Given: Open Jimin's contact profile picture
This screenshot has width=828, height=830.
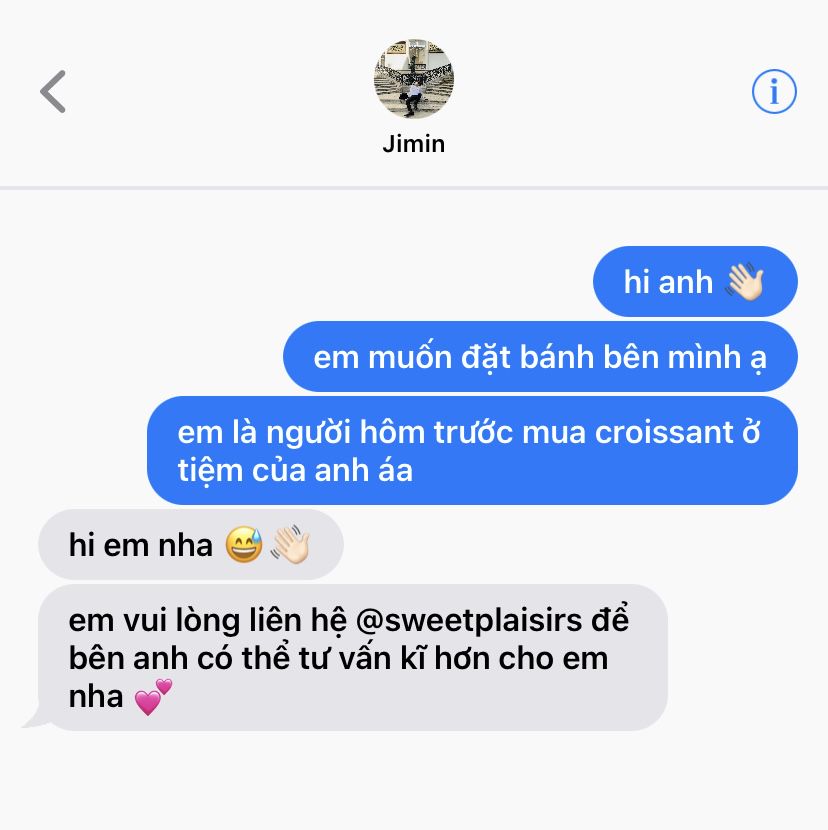Looking at the screenshot, I should click(x=413, y=78).
